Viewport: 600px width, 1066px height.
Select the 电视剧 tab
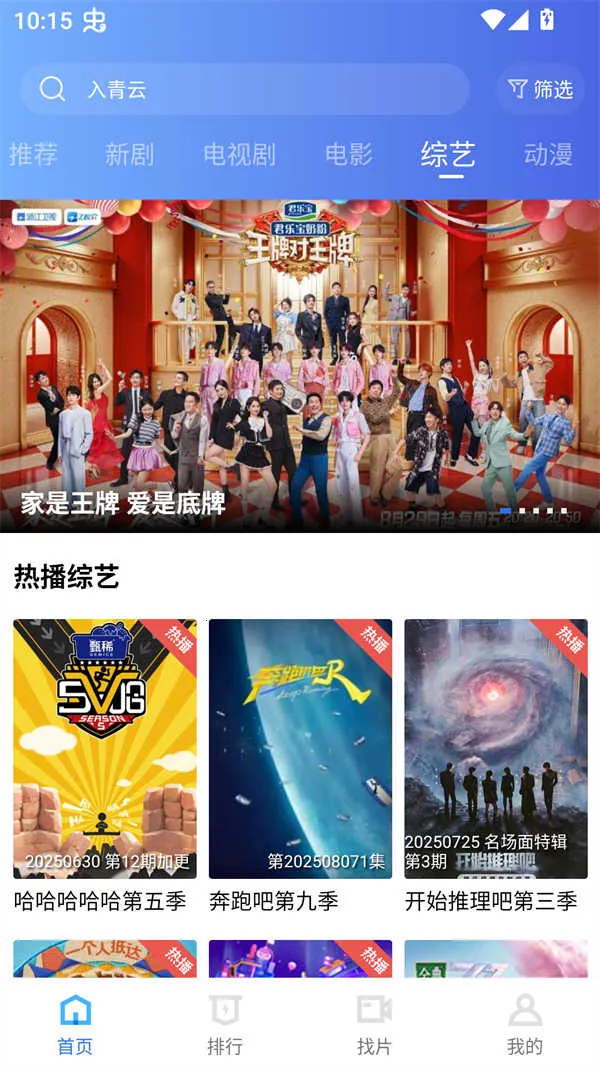pyautogui.click(x=239, y=154)
